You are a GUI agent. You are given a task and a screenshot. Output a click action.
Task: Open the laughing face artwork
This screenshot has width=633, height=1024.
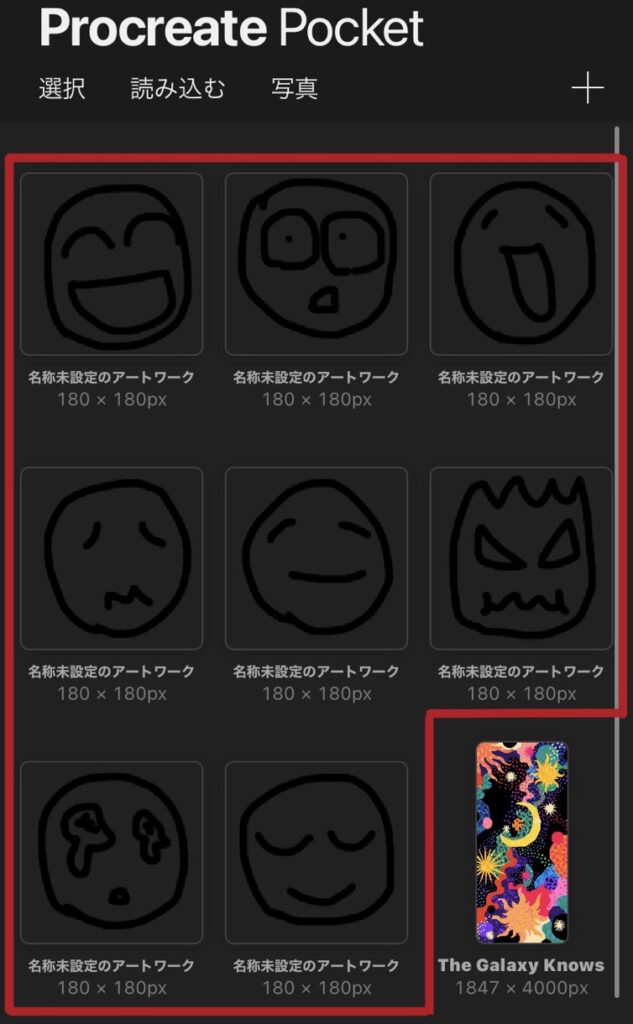click(x=112, y=264)
